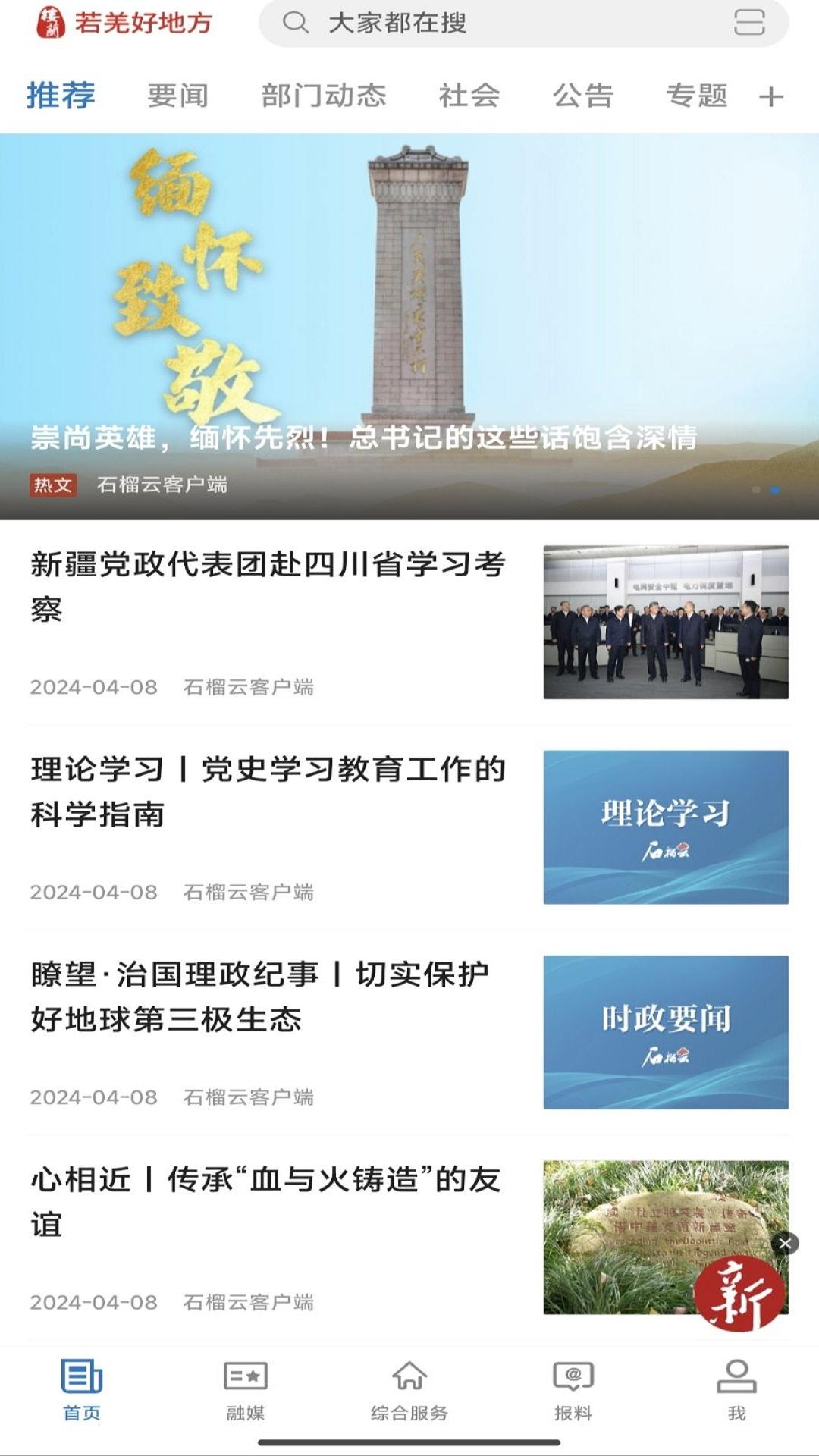This screenshot has width=819, height=1456.
Task: Tap the magnifier icon in search bar
Action: tap(296, 24)
